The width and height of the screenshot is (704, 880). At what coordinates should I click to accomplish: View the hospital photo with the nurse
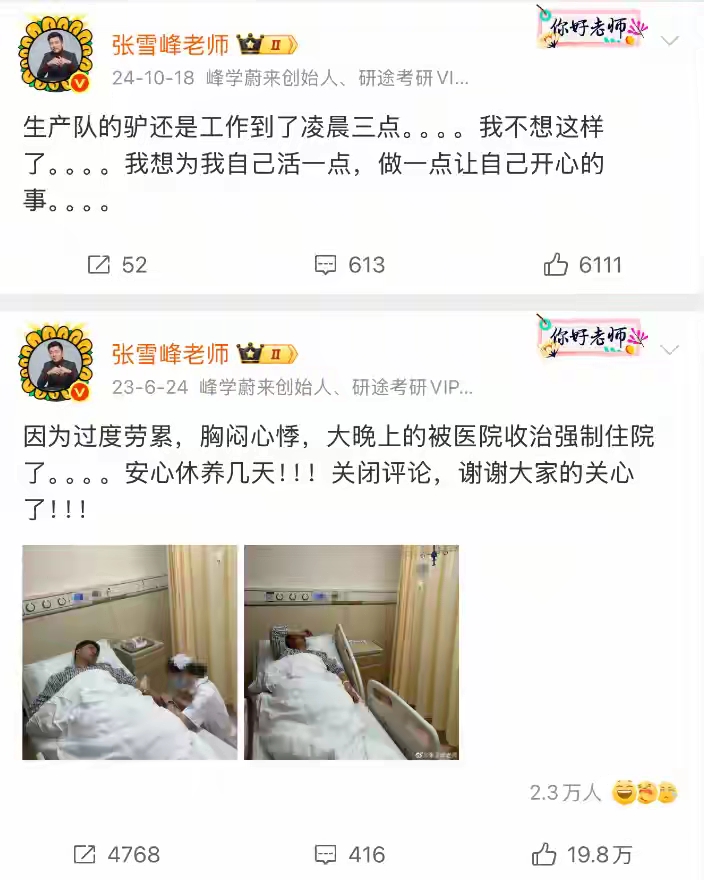pos(130,652)
